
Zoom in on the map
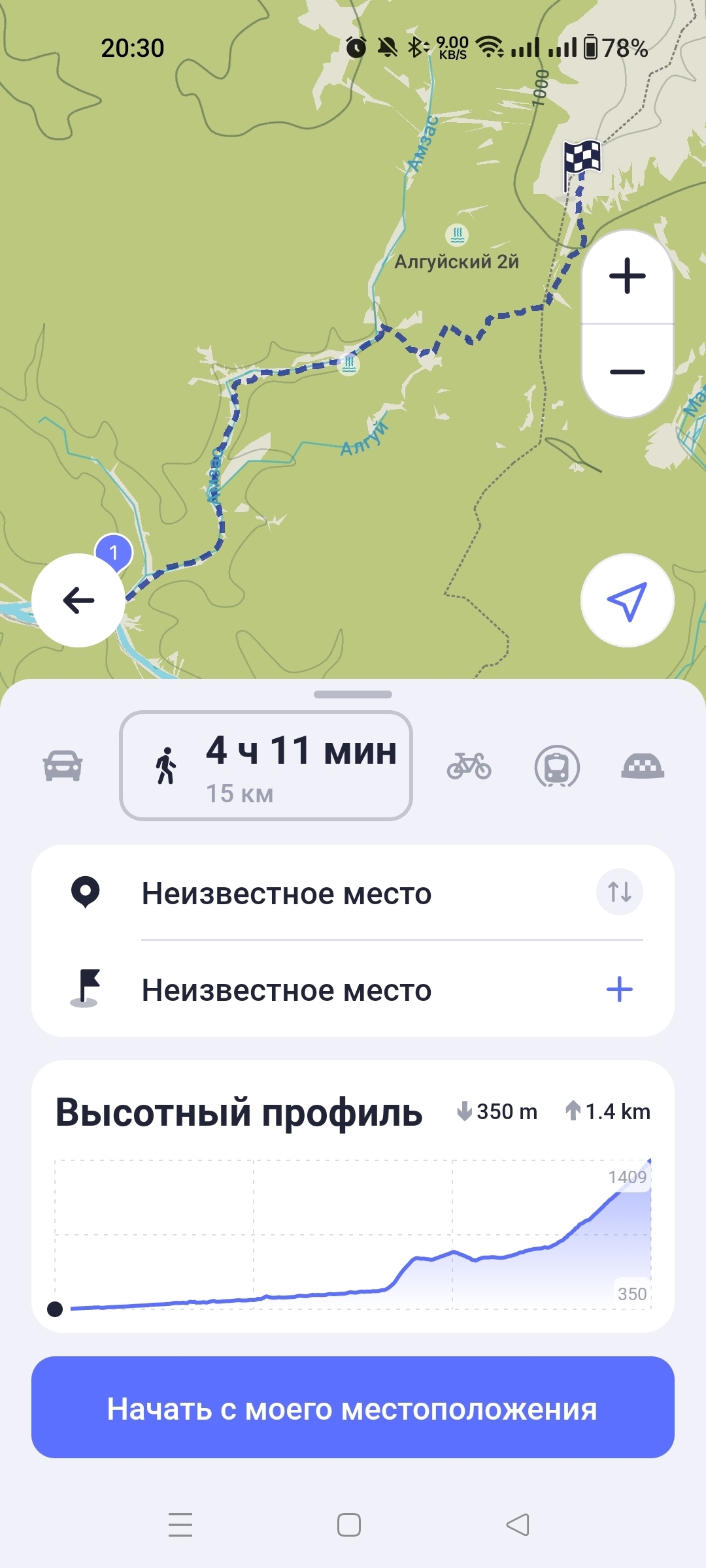(x=628, y=276)
